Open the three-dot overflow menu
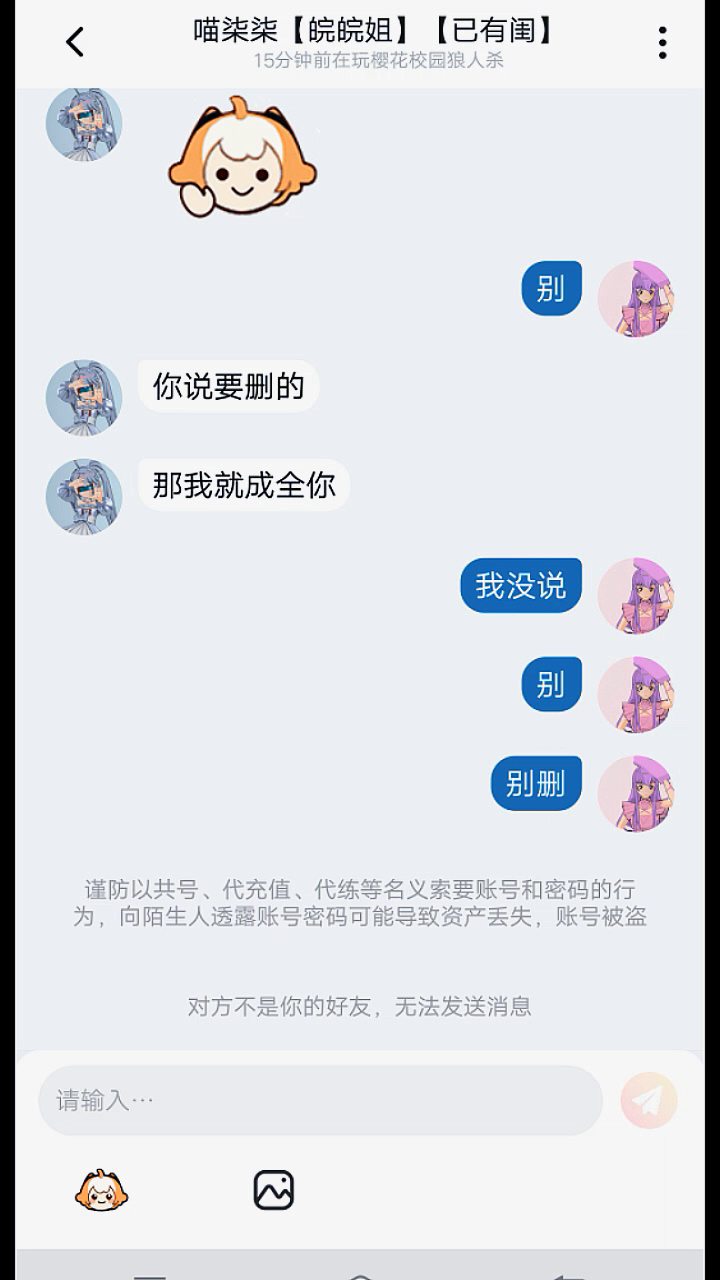 click(662, 42)
